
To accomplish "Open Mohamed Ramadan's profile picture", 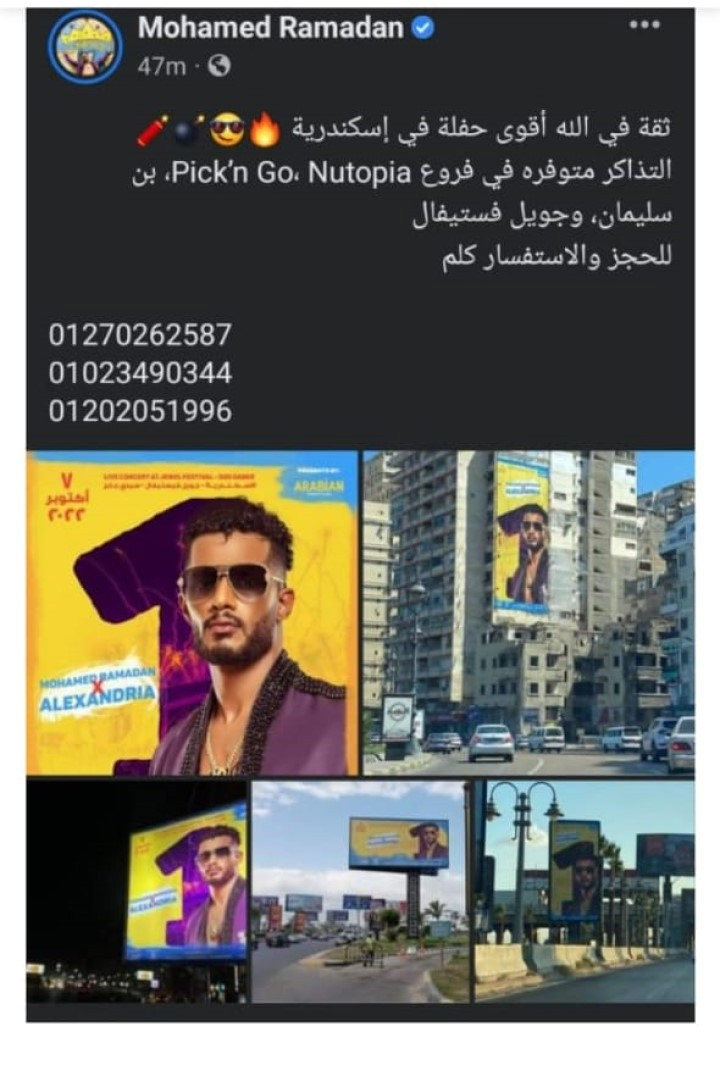I will click(x=86, y=46).
